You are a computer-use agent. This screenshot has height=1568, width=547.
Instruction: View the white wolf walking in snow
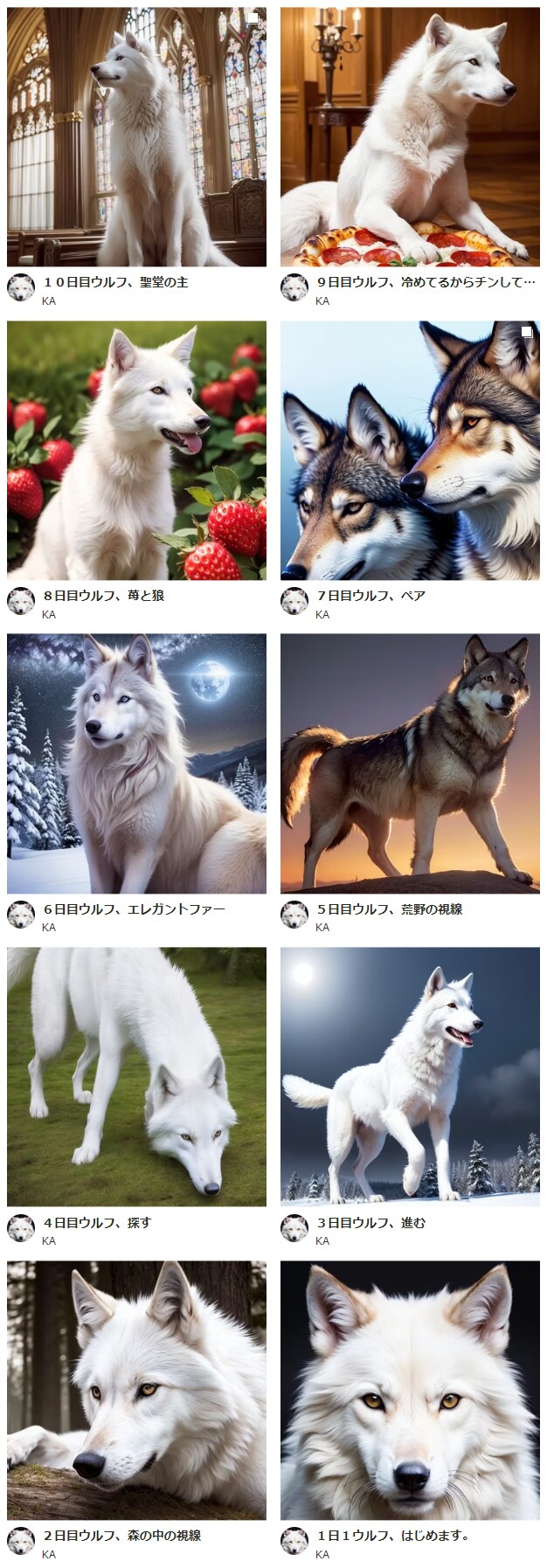(x=410, y=1076)
